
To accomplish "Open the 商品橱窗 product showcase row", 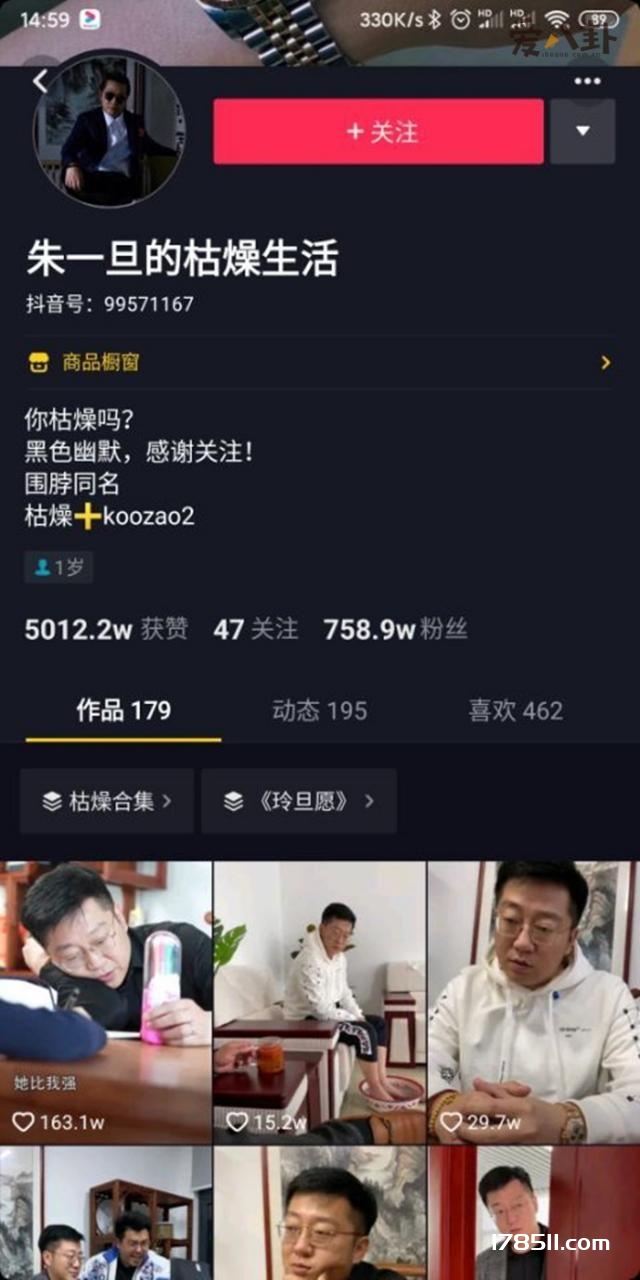I will [x=318, y=362].
